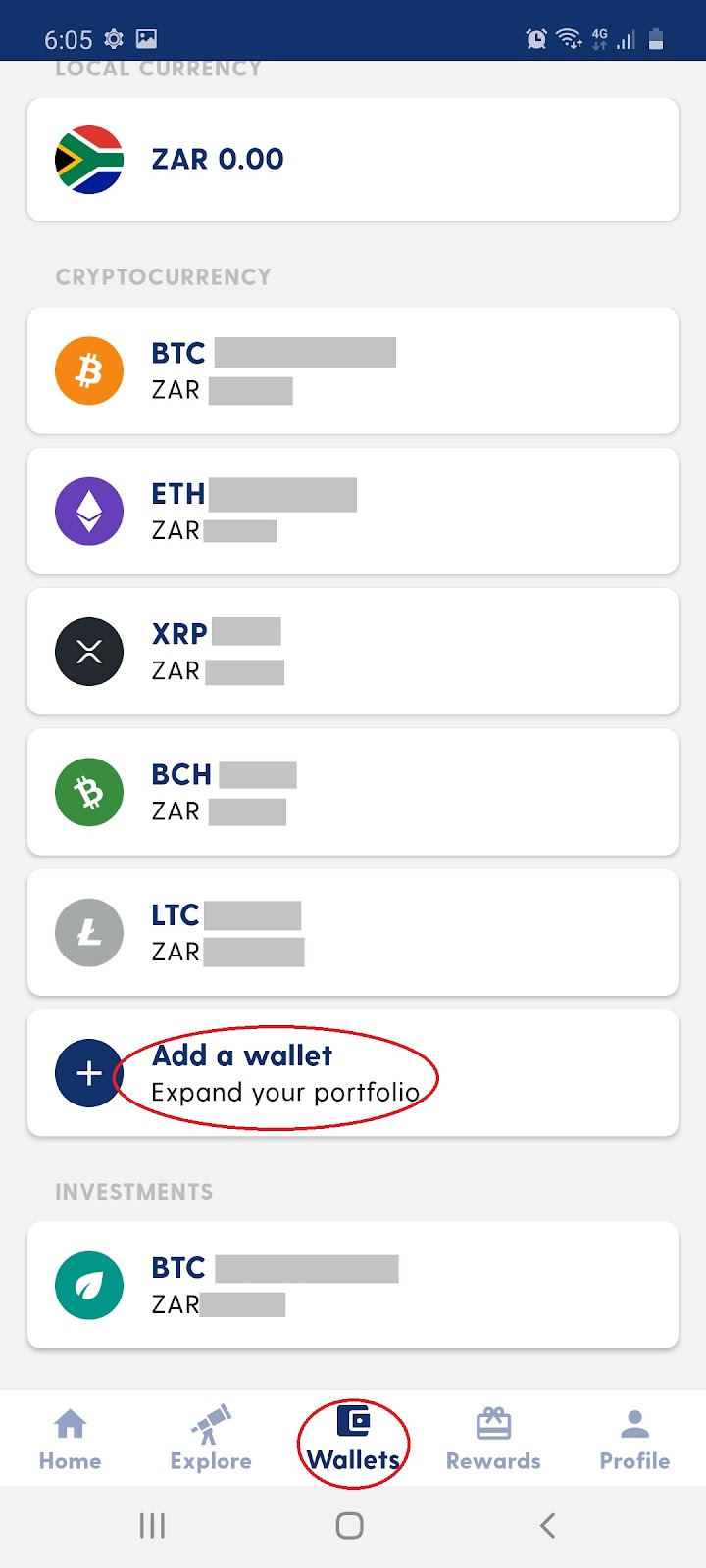Select the BCH wallet card
Screen dimensions: 706x1568
click(x=353, y=792)
